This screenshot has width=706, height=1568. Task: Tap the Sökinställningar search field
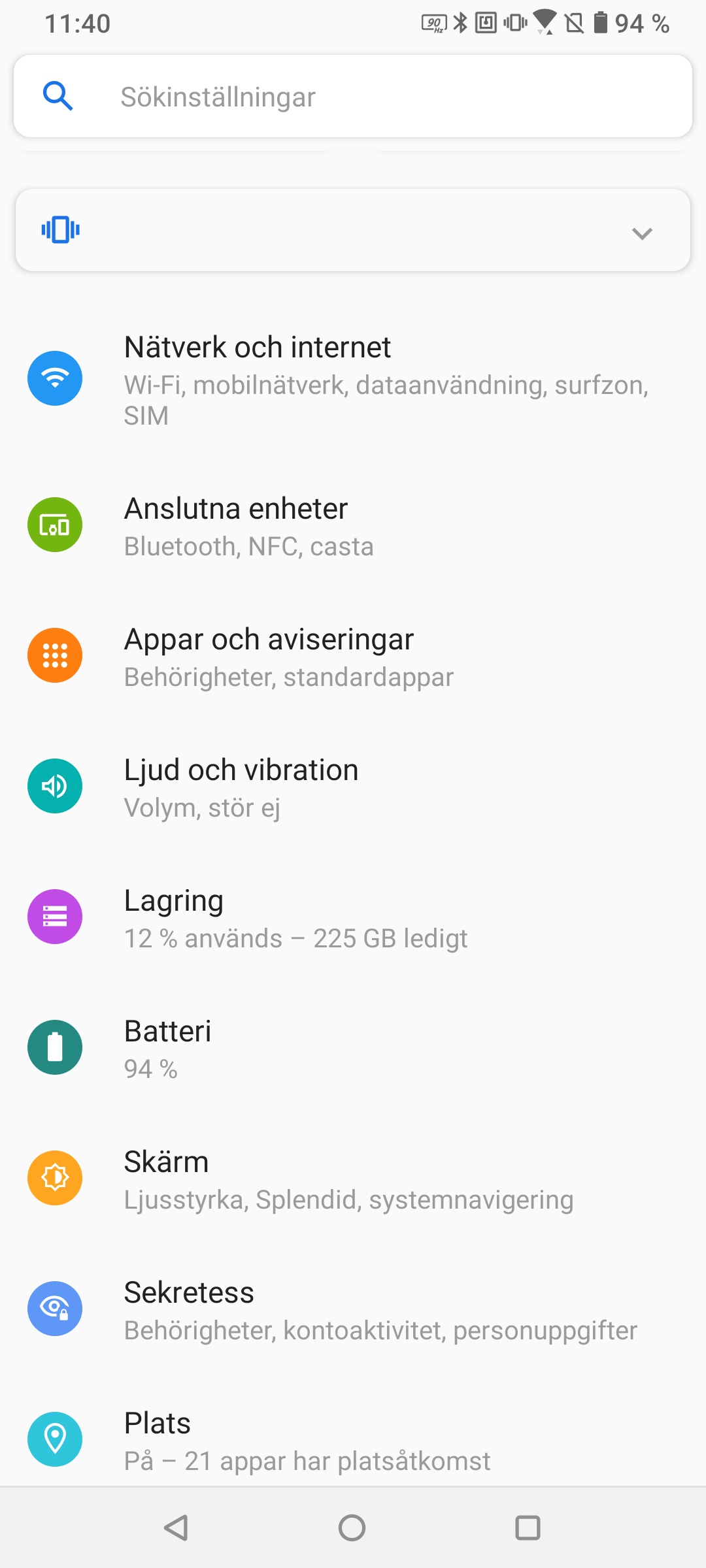tap(353, 97)
